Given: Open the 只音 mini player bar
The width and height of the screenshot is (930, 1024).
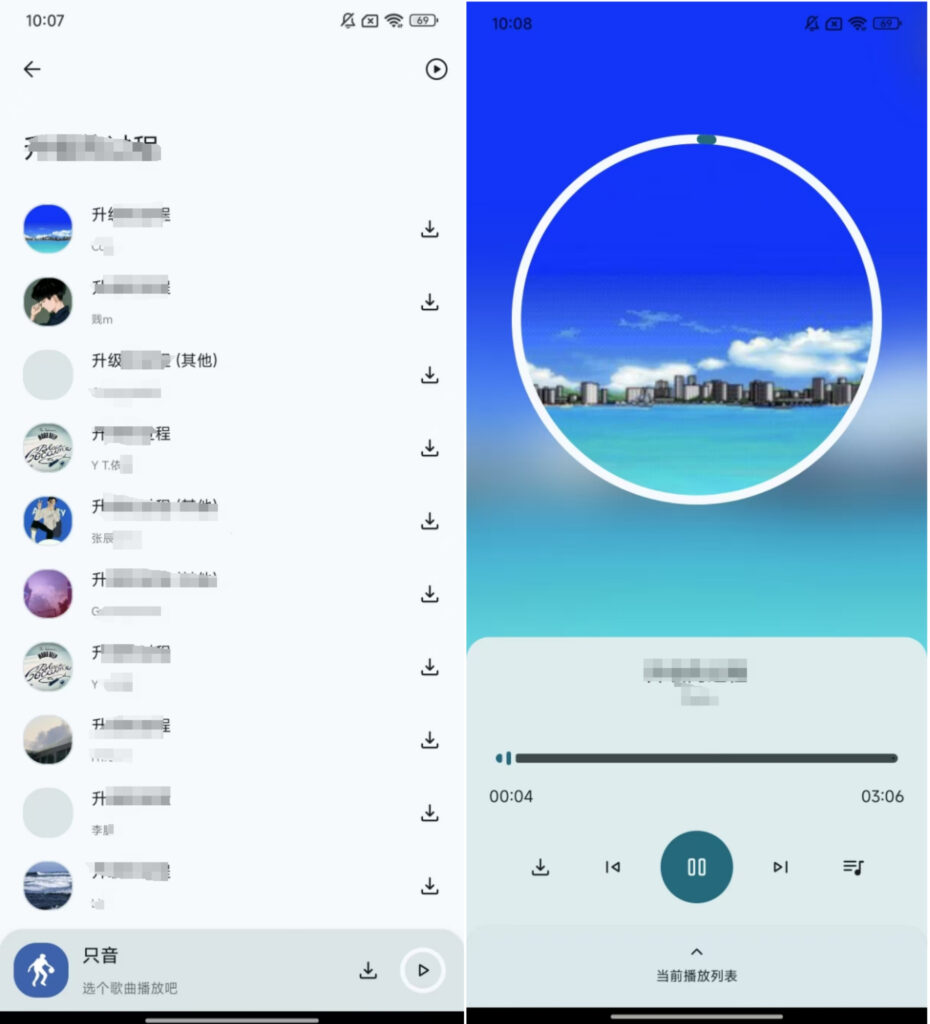Looking at the screenshot, I should (x=200, y=970).
